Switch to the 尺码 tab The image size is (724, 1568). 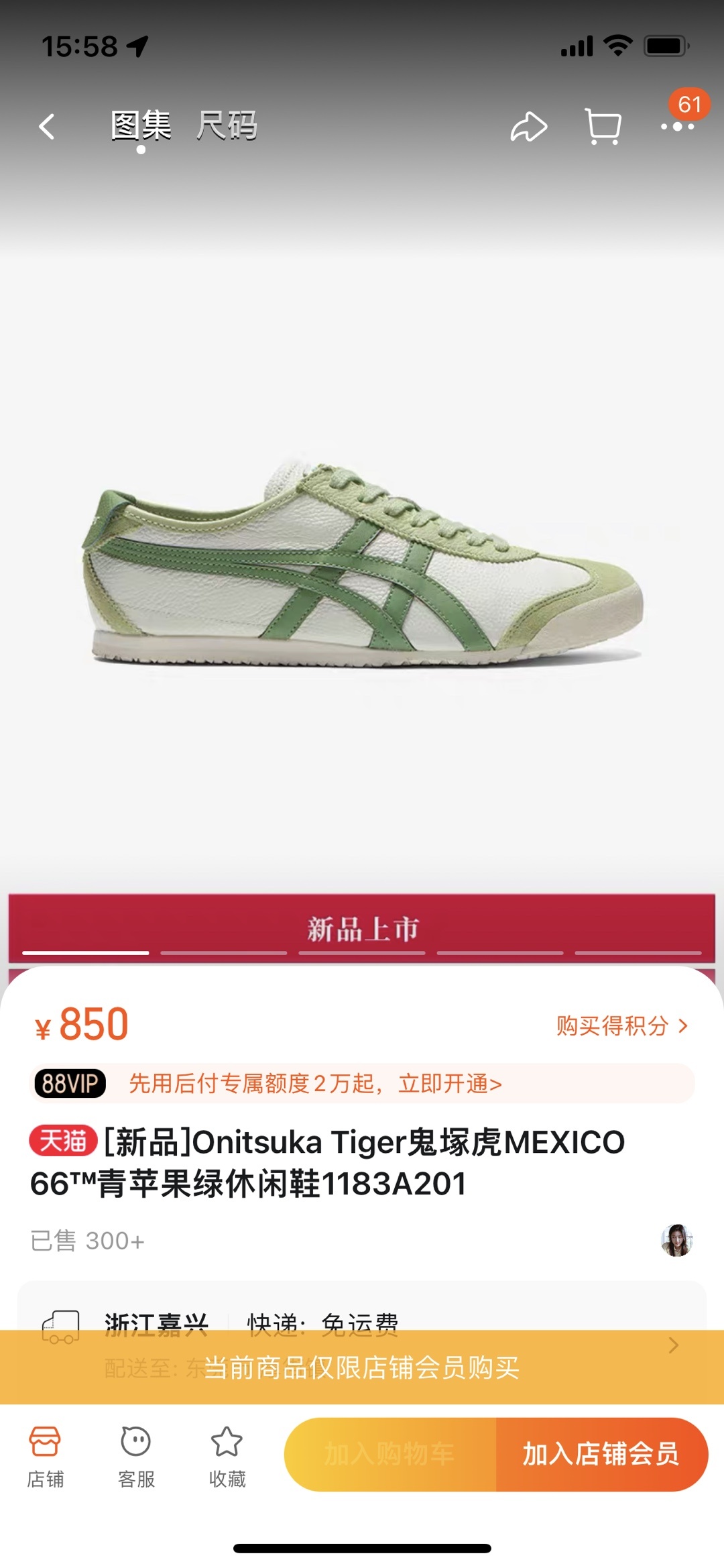click(227, 126)
